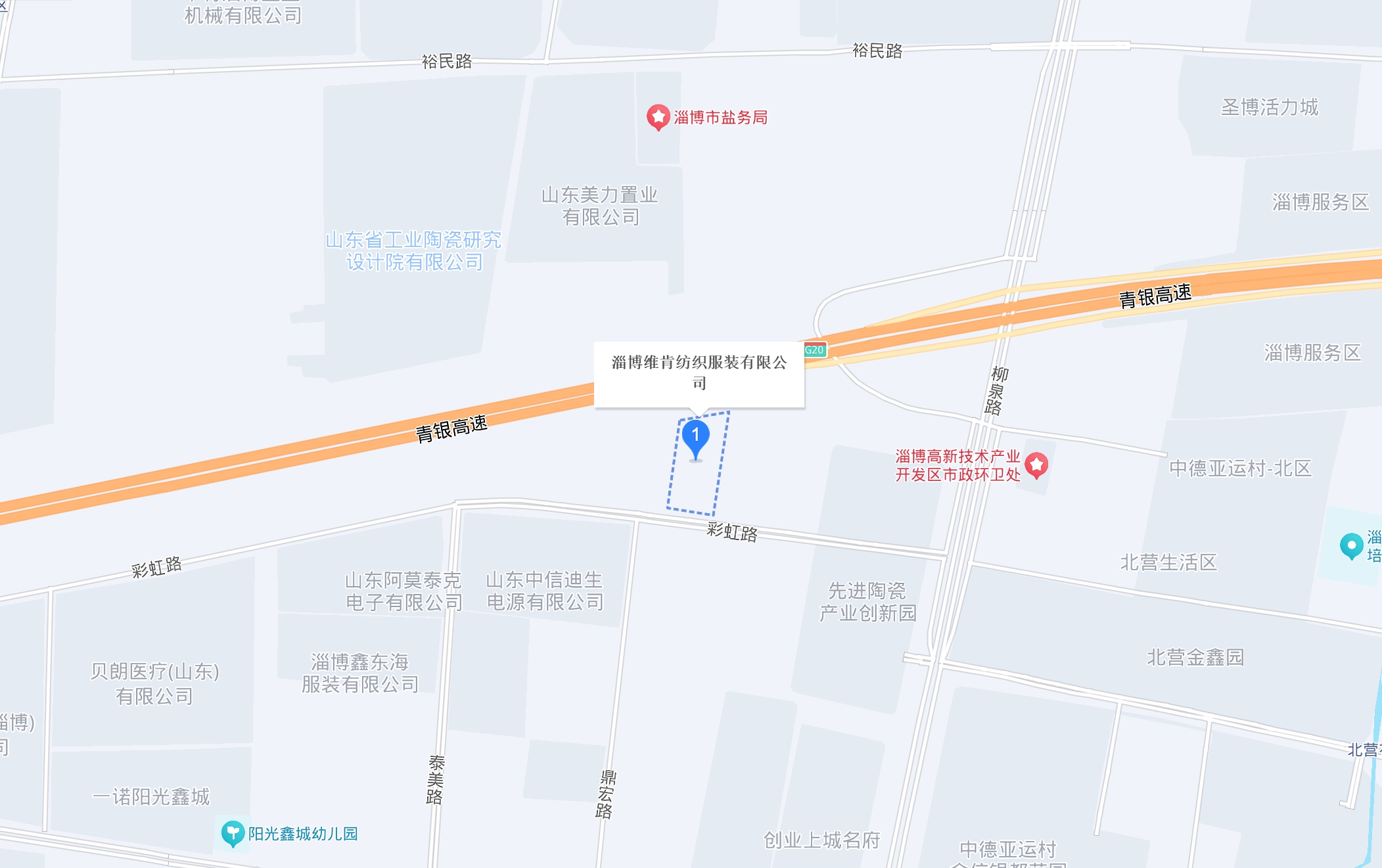Open the 阳光鑫城幼儿园 point of interest

(233, 834)
